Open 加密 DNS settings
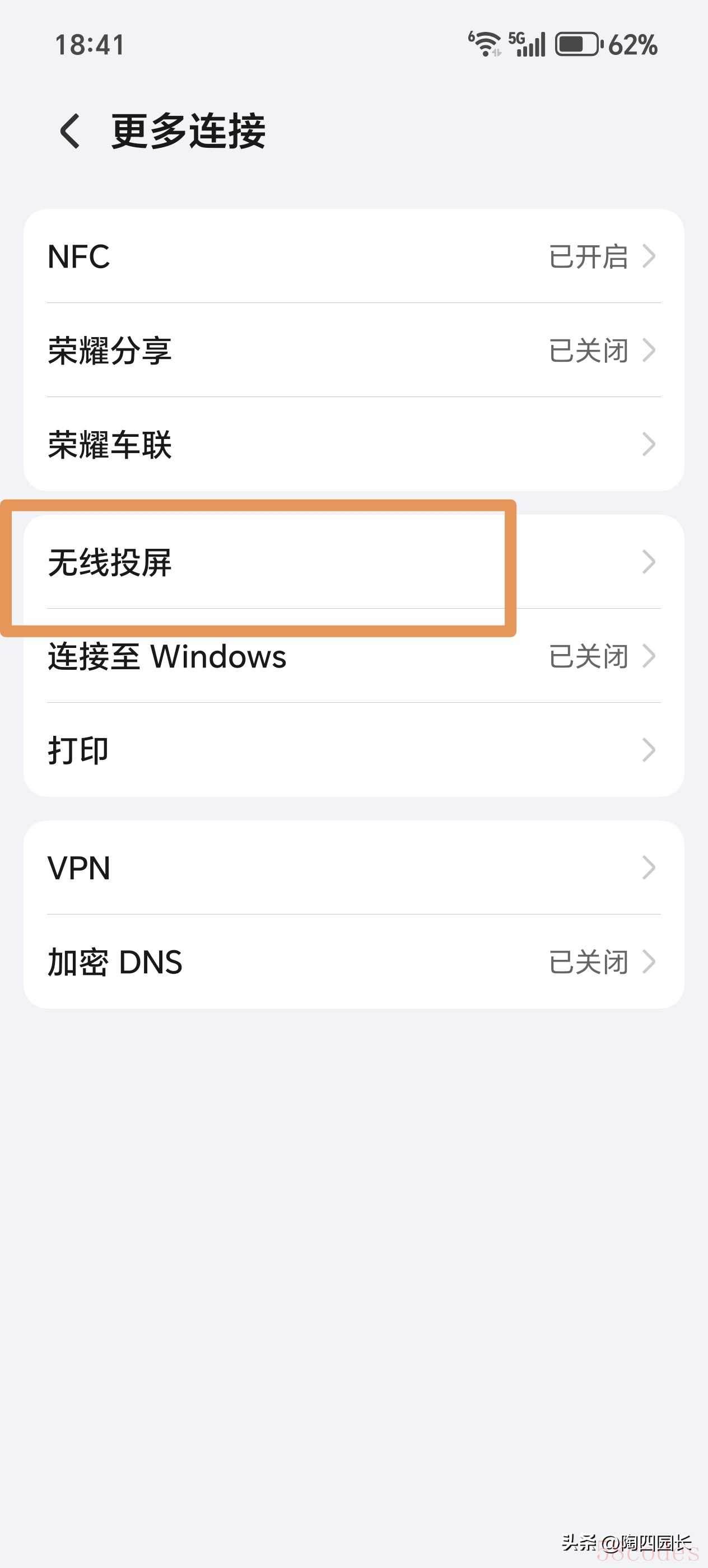The image size is (708, 1568). point(353,962)
